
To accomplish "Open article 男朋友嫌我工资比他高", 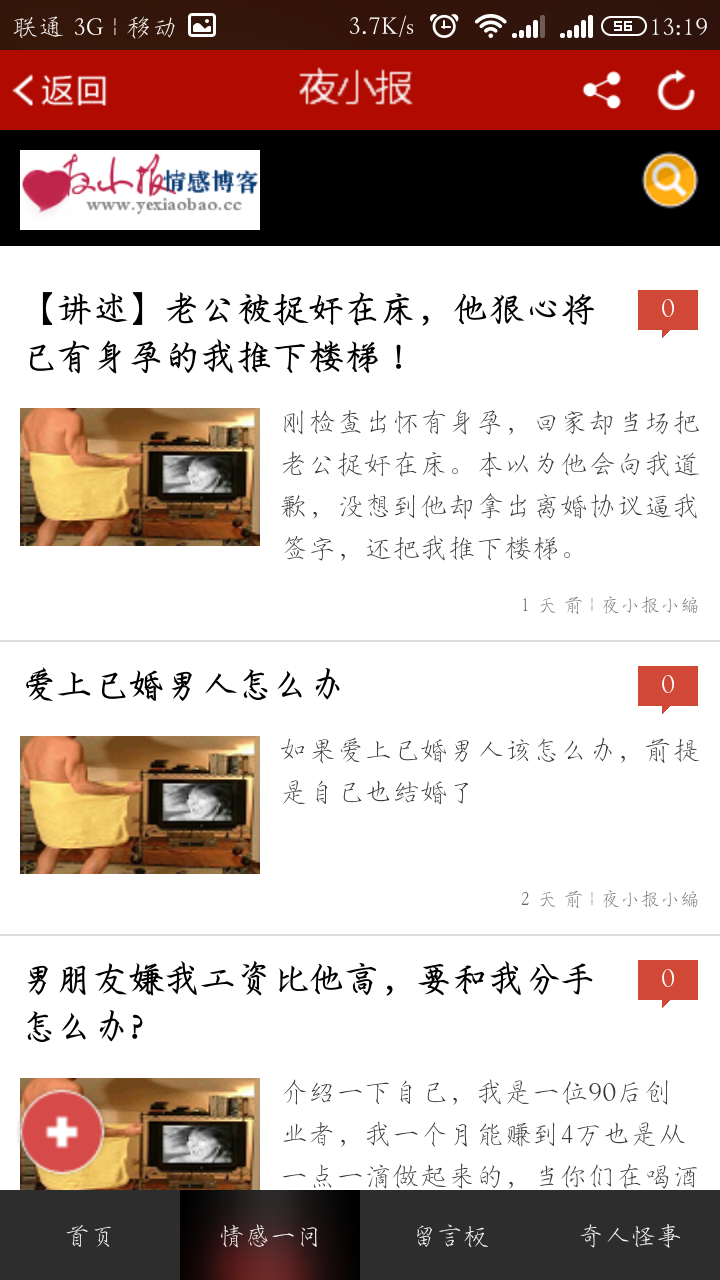I will [x=310, y=1002].
